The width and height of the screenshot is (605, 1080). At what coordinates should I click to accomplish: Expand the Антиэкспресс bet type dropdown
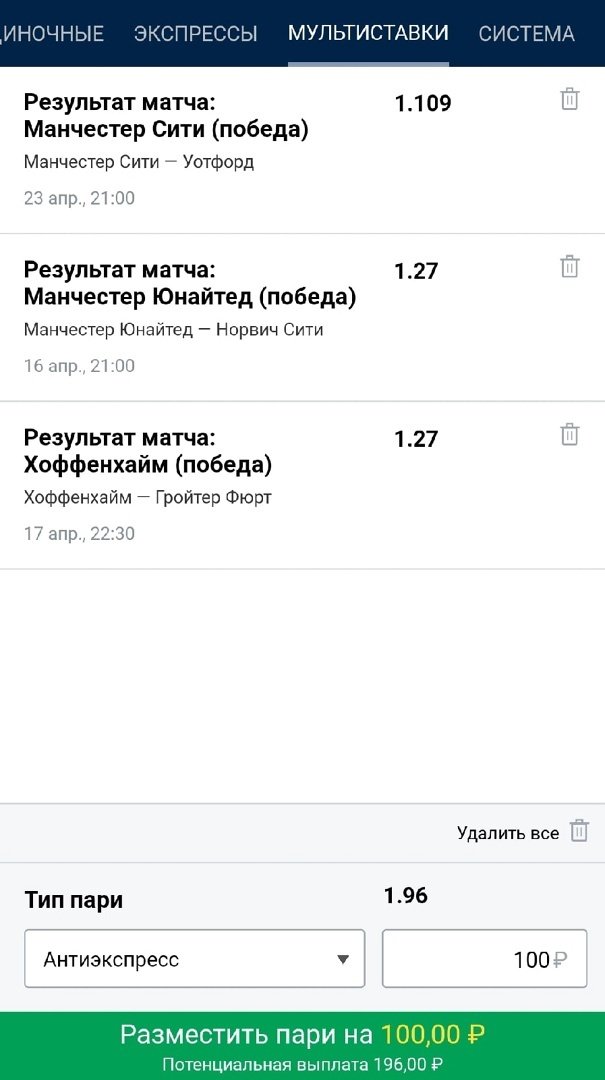click(195, 959)
